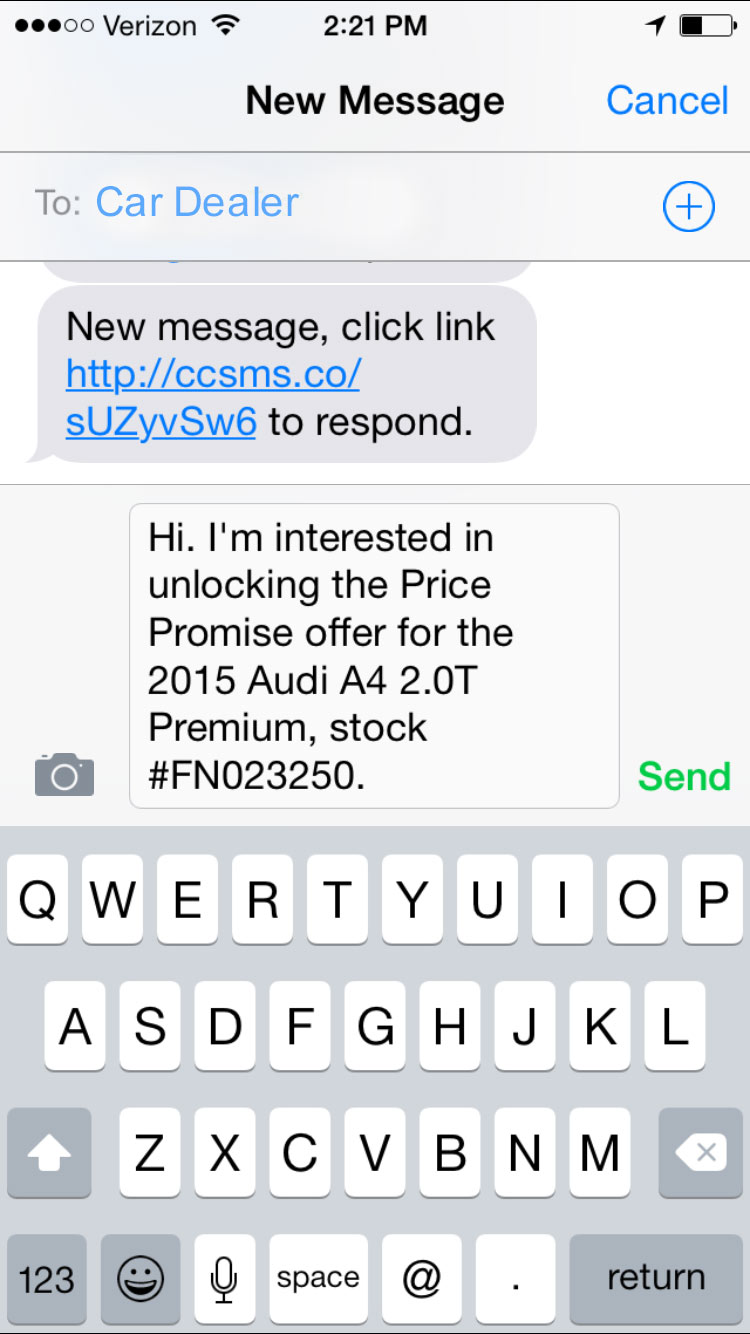The height and width of the screenshot is (1334, 750).
Task: Tap the space key
Action: 318,1278
